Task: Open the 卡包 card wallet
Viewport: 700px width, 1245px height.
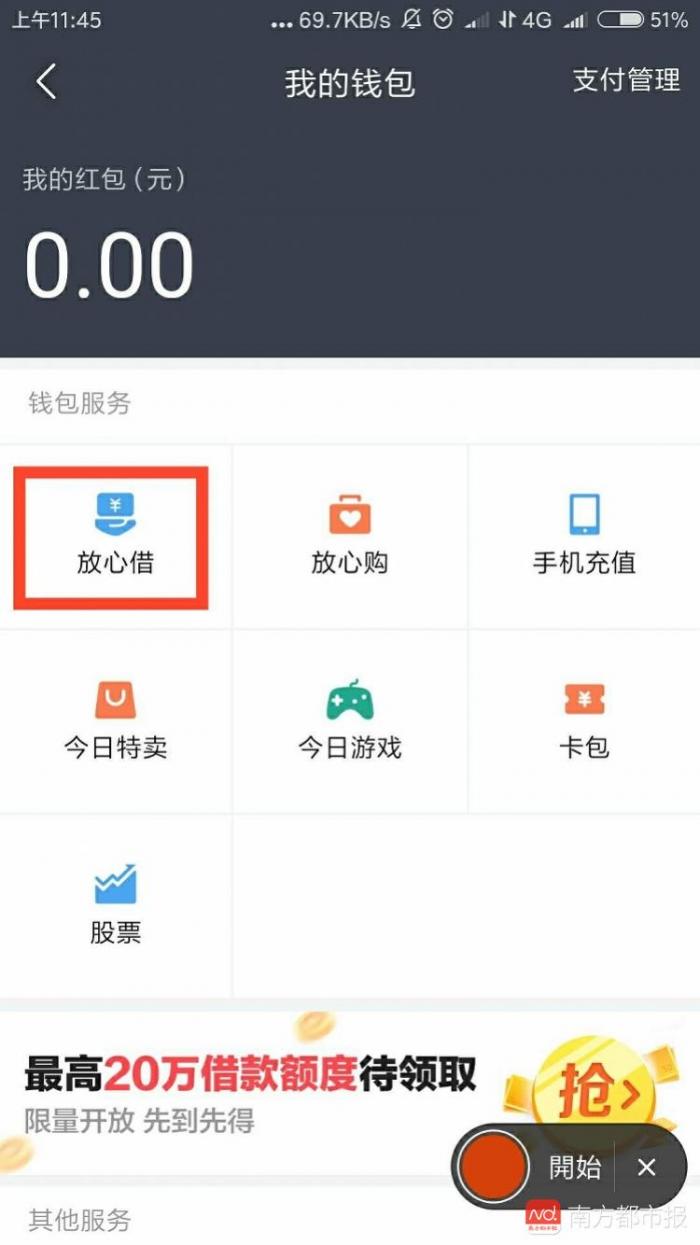Action: tap(584, 721)
